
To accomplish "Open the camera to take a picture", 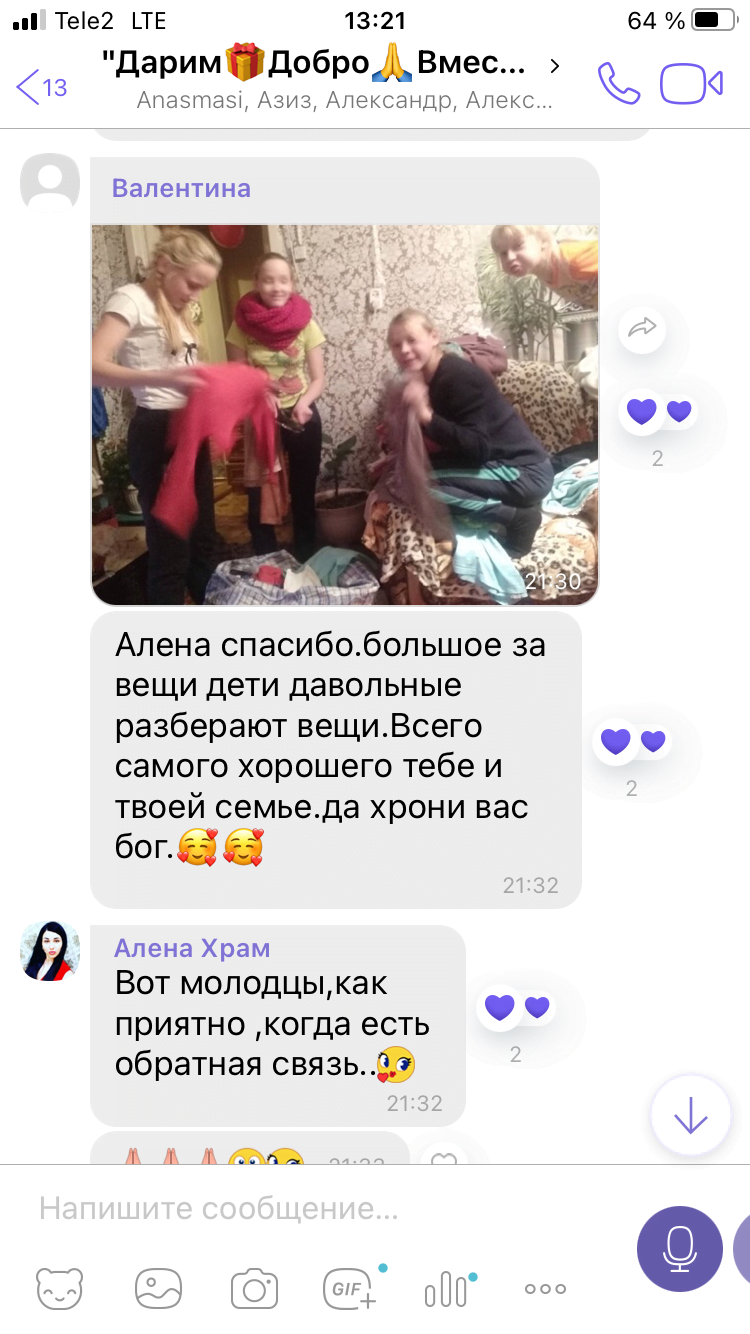I will pos(254,1289).
